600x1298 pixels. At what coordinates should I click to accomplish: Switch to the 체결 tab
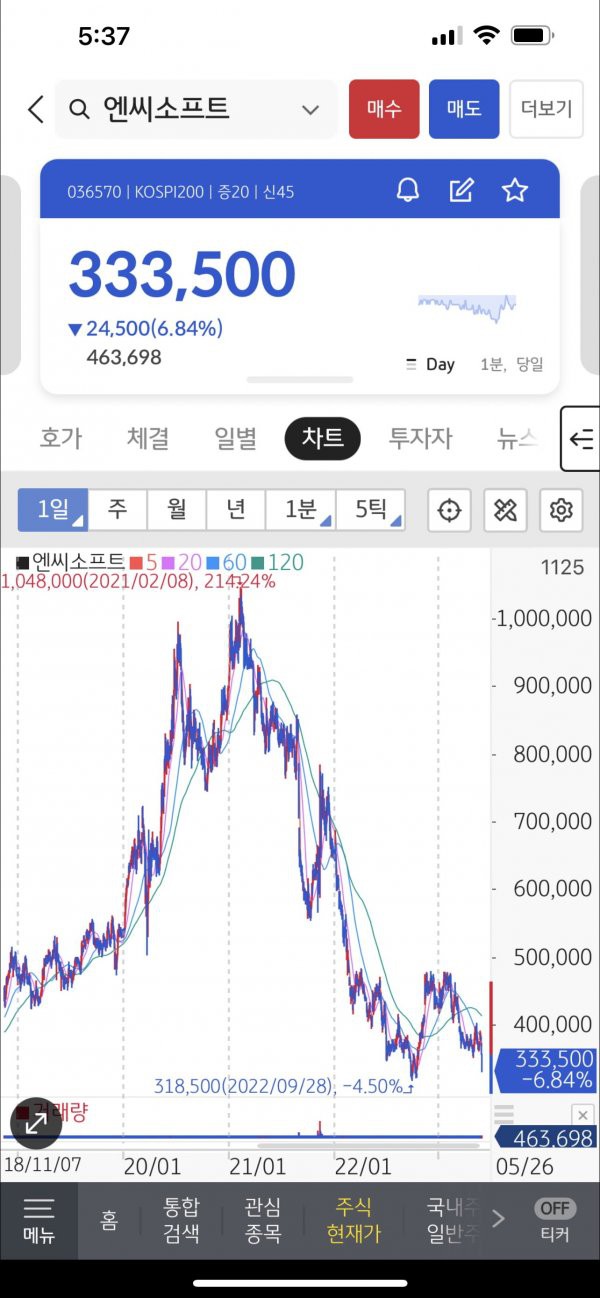pos(148,438)
